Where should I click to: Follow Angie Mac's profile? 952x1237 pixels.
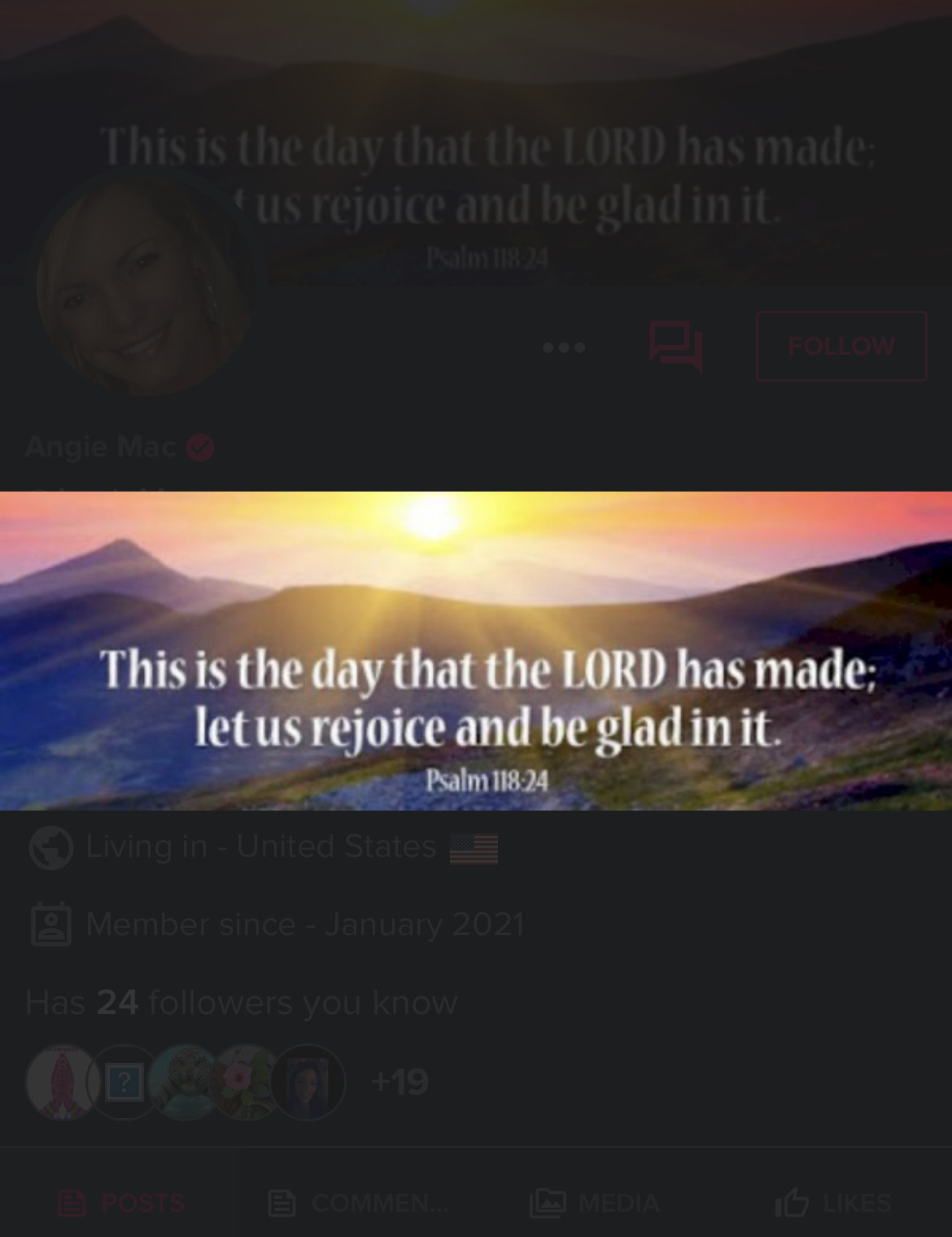point(841,347)
